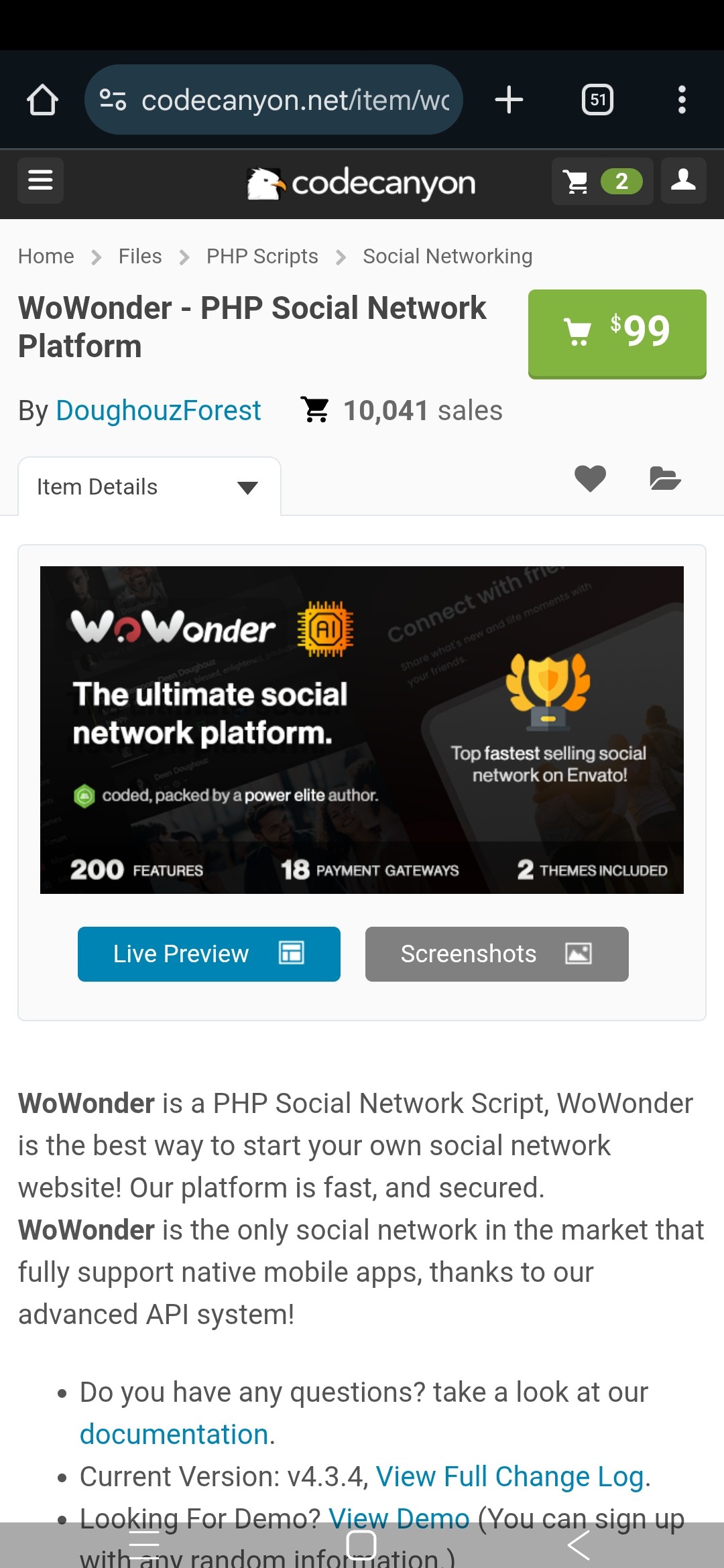
Task: Open the Social Networking category link
Action: [447, 257]
